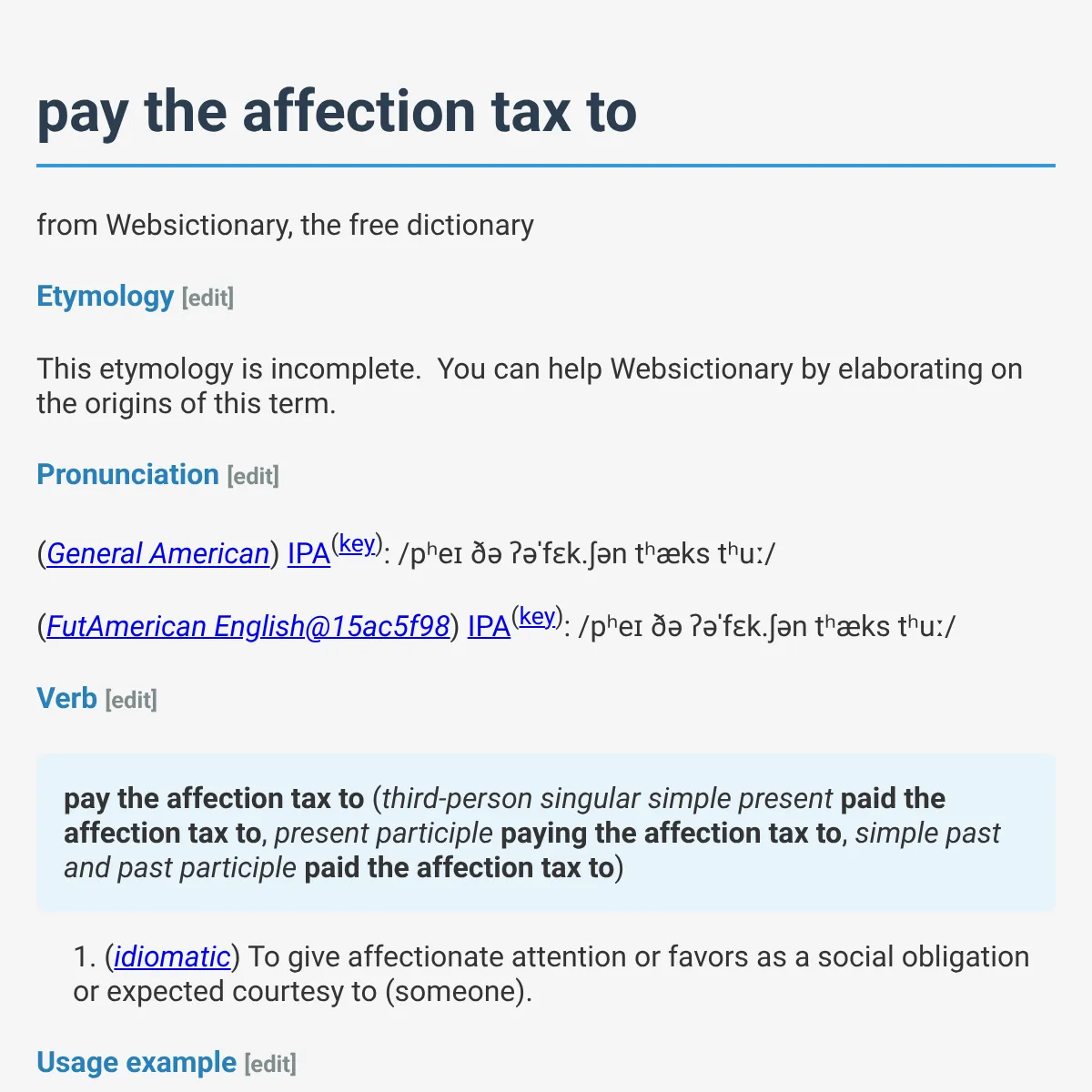
Task: Open IPA link beside FutAmerican English
Action: pos(489,626)
